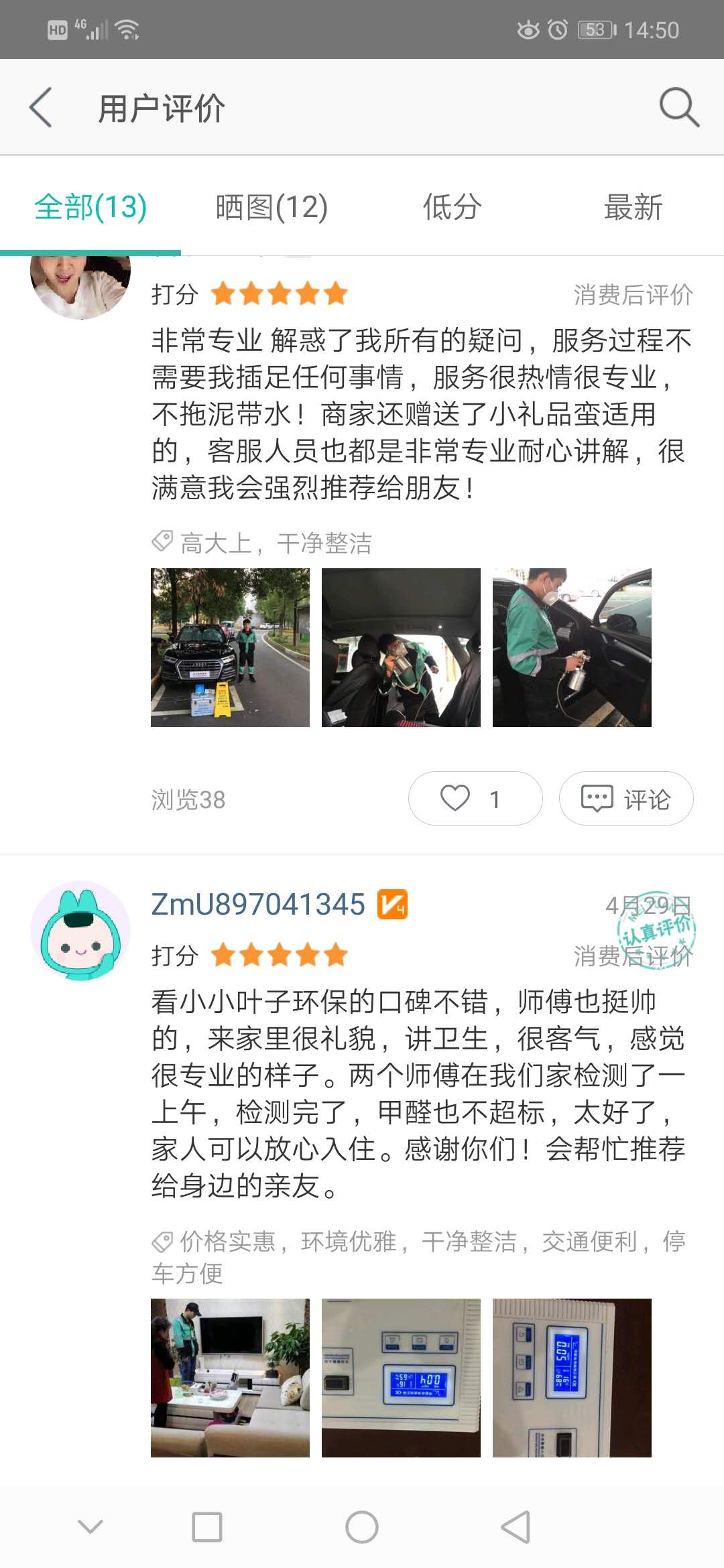
Task: Switch to the 低分 tab
Action: pyautogui.click(x=452, y=207)
